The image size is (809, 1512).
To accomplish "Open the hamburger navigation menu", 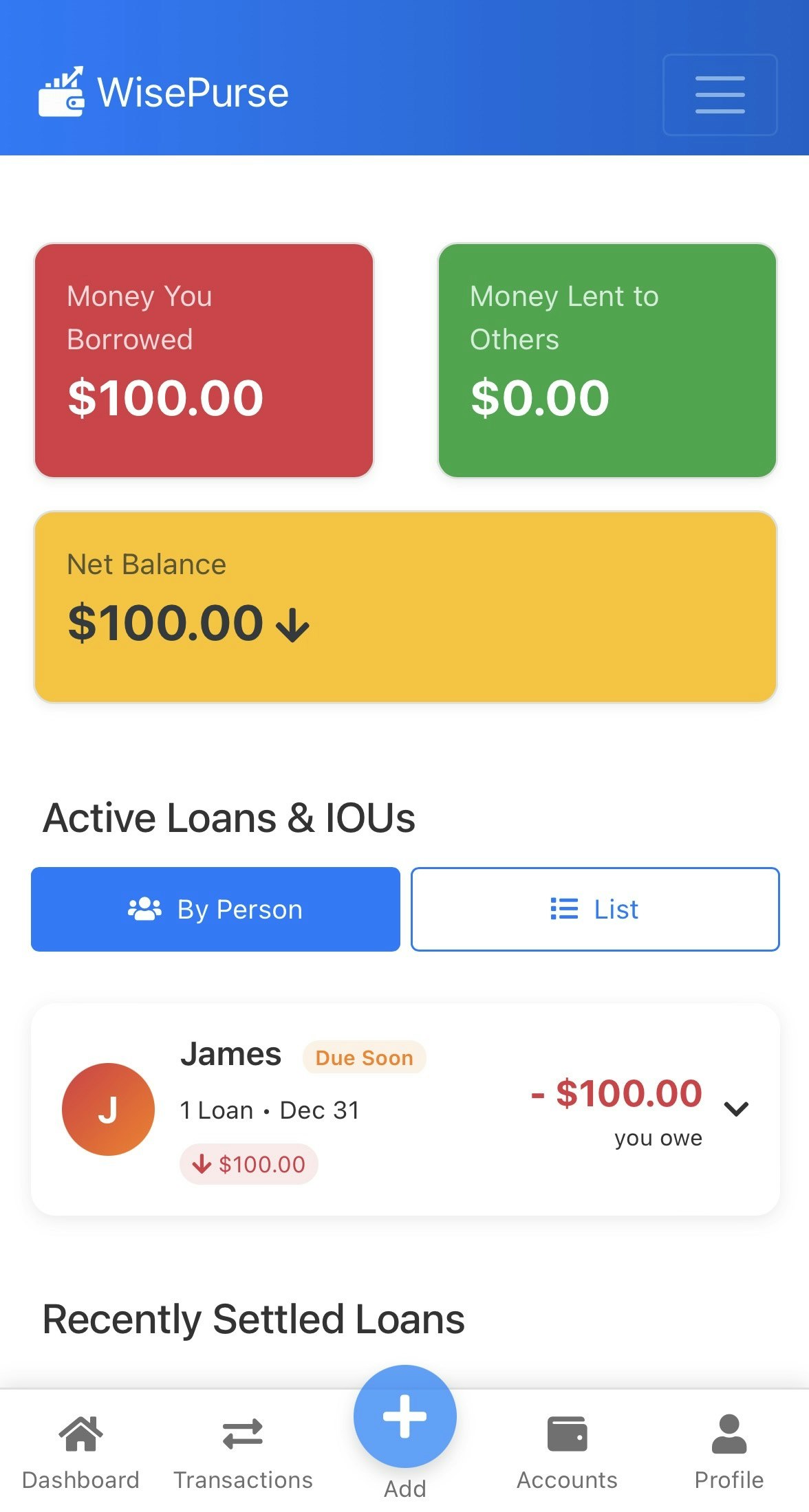I will (x=720, y=95).
